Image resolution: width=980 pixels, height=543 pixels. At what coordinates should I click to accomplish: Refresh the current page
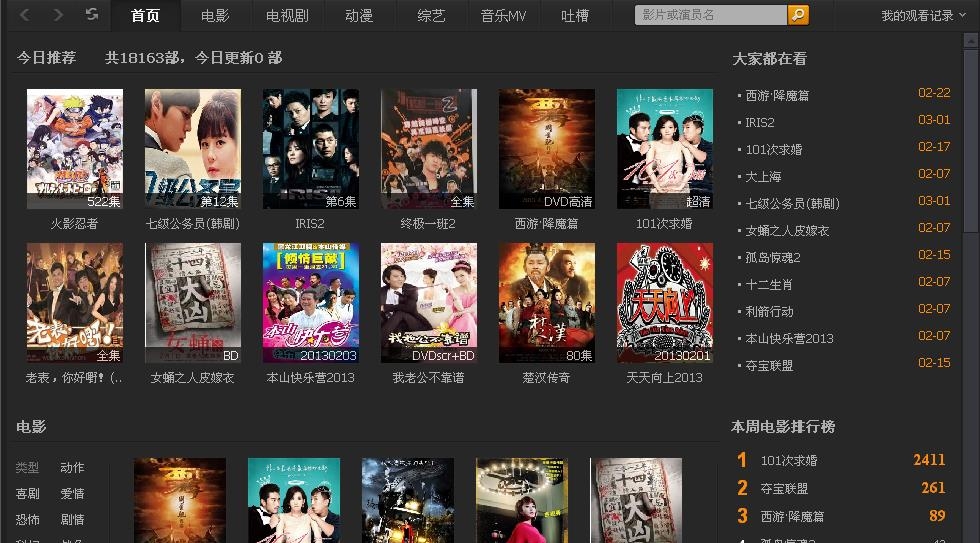pos(92,14)
